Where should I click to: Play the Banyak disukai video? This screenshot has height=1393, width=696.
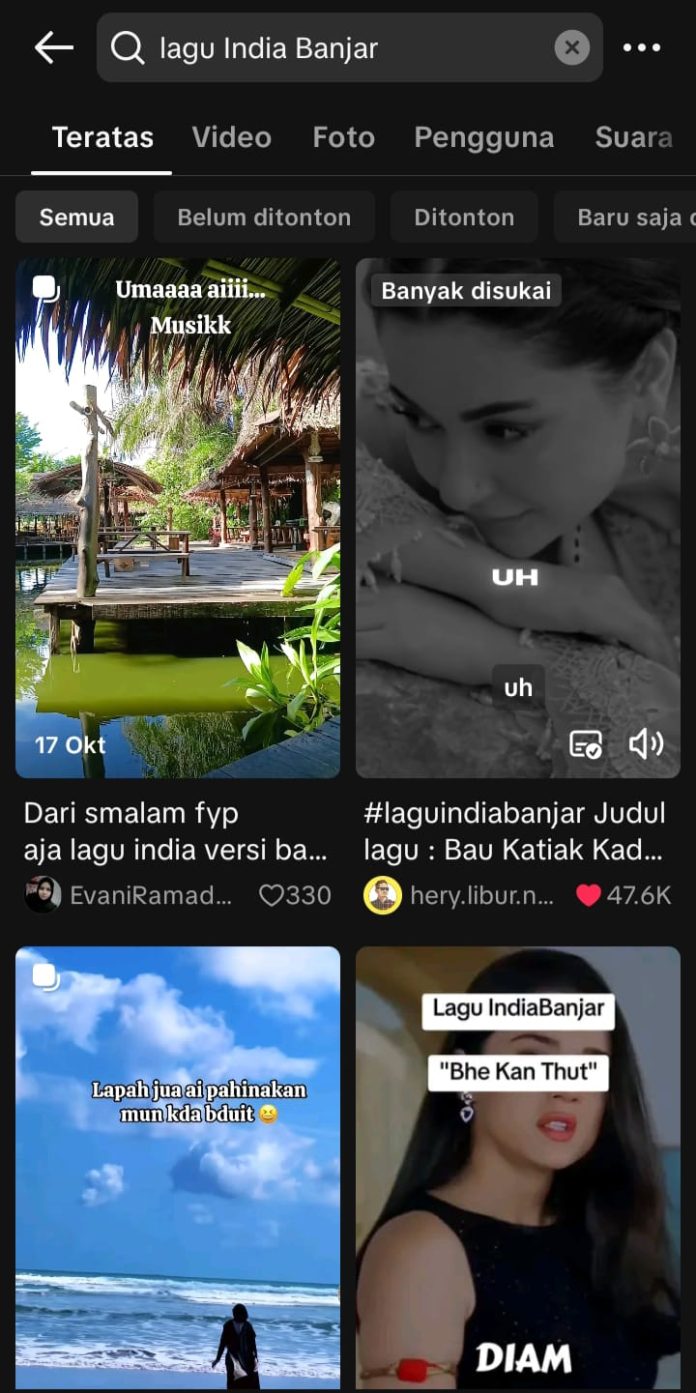[518, 500]
